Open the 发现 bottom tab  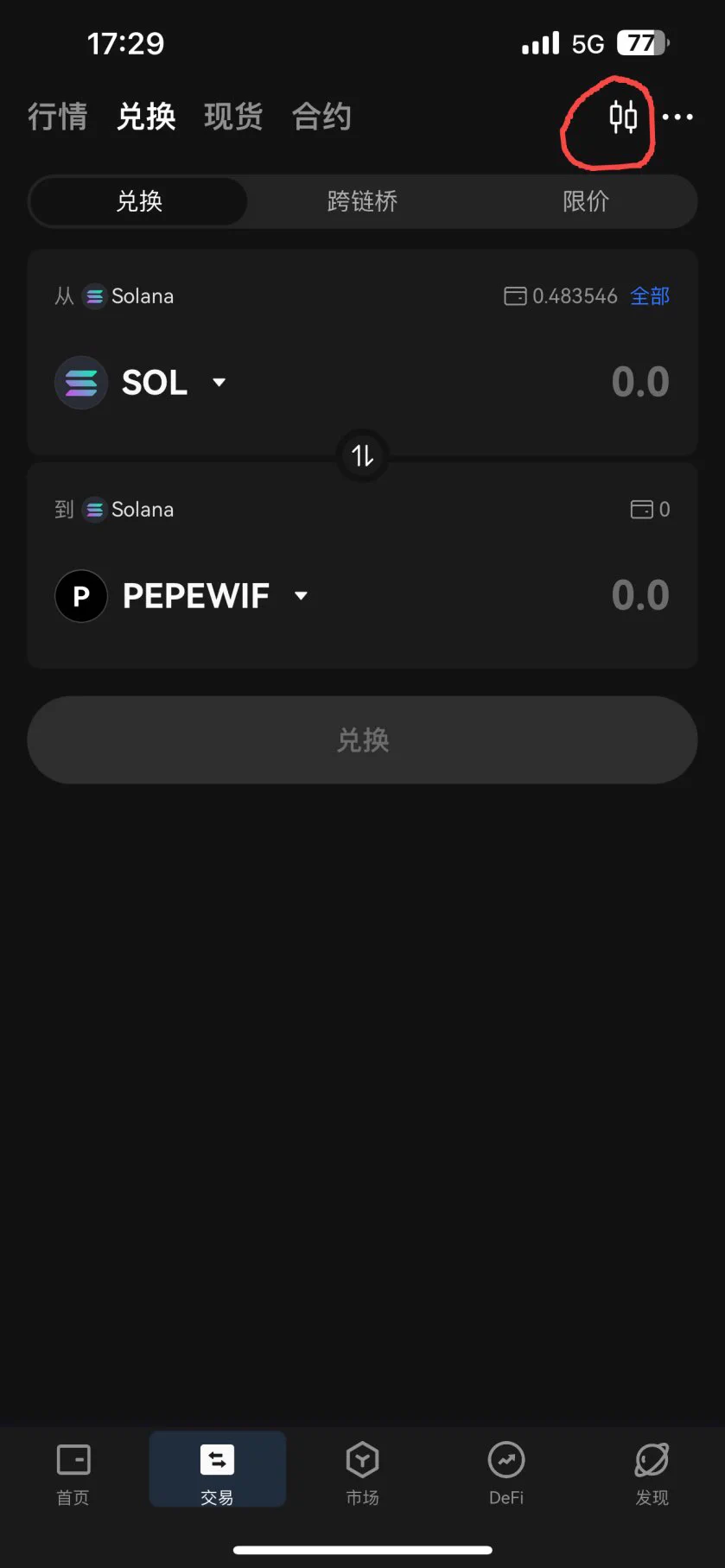pos(652,1473)
